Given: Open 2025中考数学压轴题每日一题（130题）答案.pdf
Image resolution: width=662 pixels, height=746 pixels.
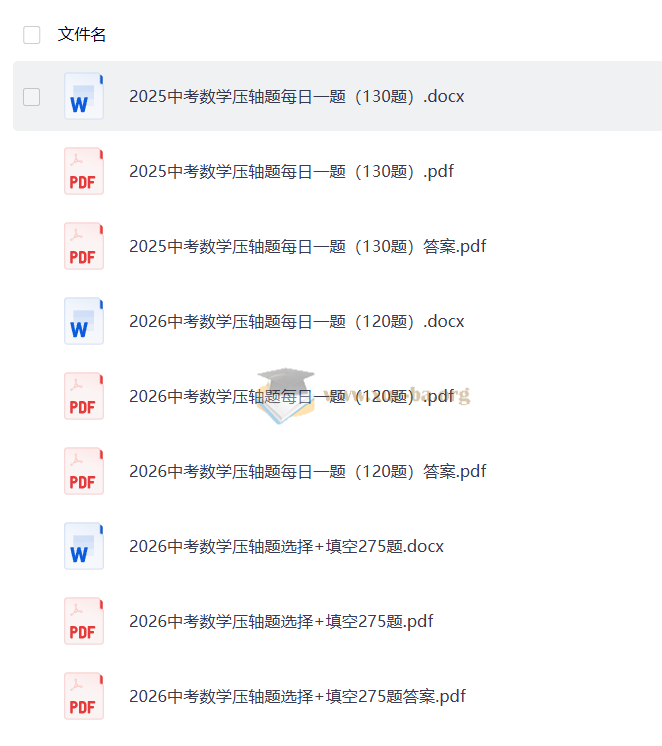Looking at the screenshot, I should [x=307, y=247].
